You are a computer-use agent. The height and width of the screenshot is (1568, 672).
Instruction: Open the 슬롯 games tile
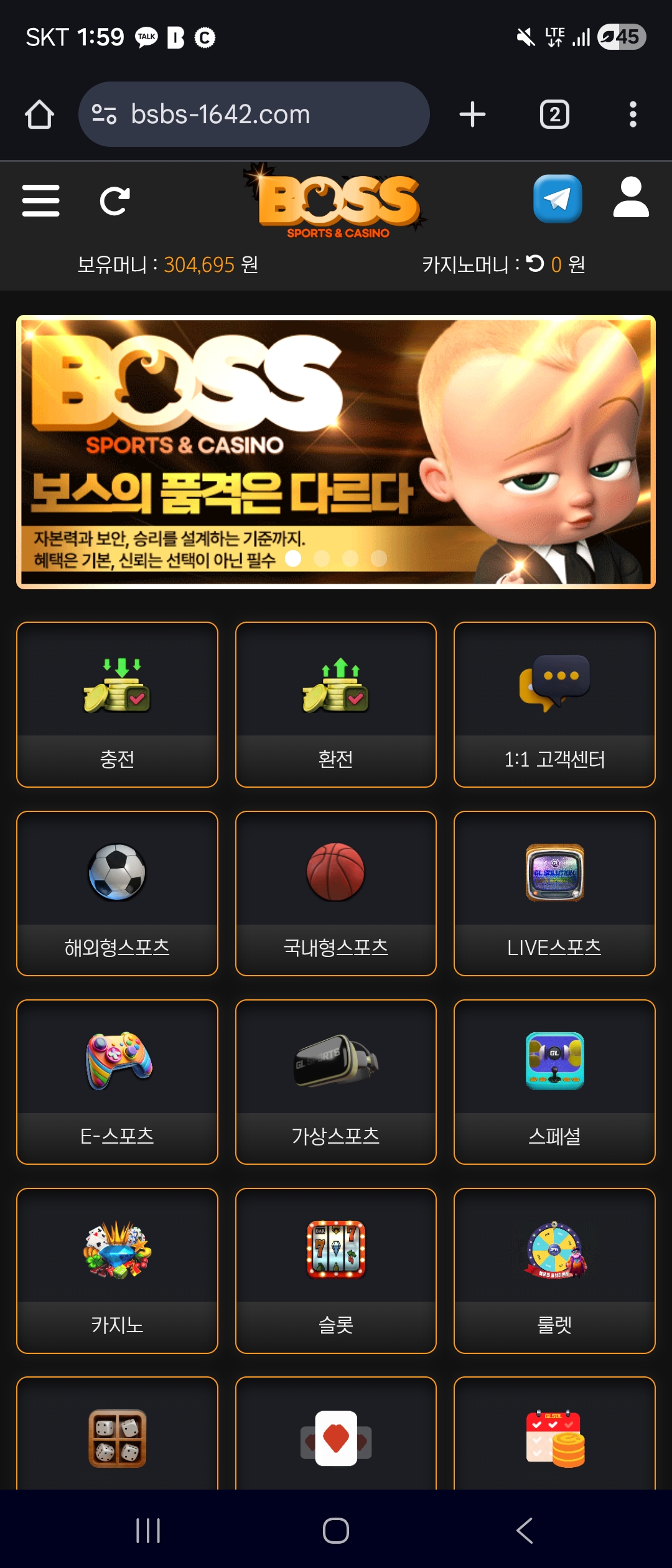pyautogui.click(x=336, y=1271)
